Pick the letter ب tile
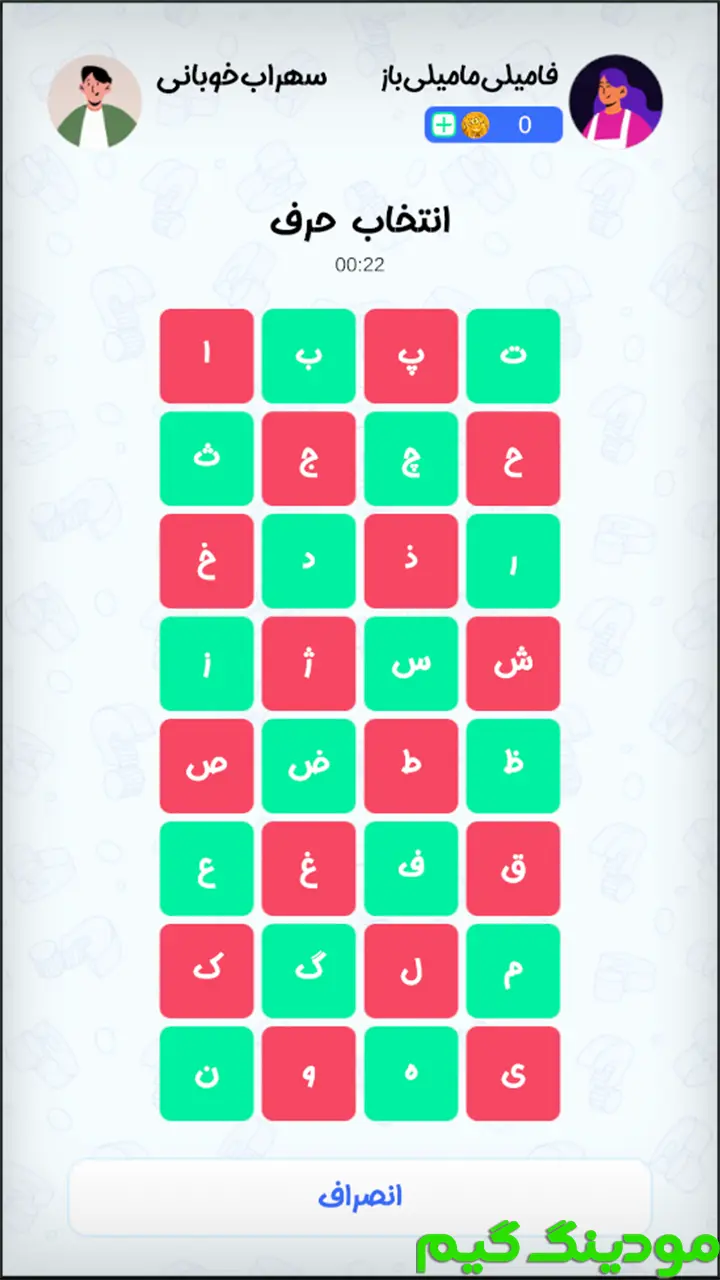The image size is (720, 1280). click(x=308, y=356)
